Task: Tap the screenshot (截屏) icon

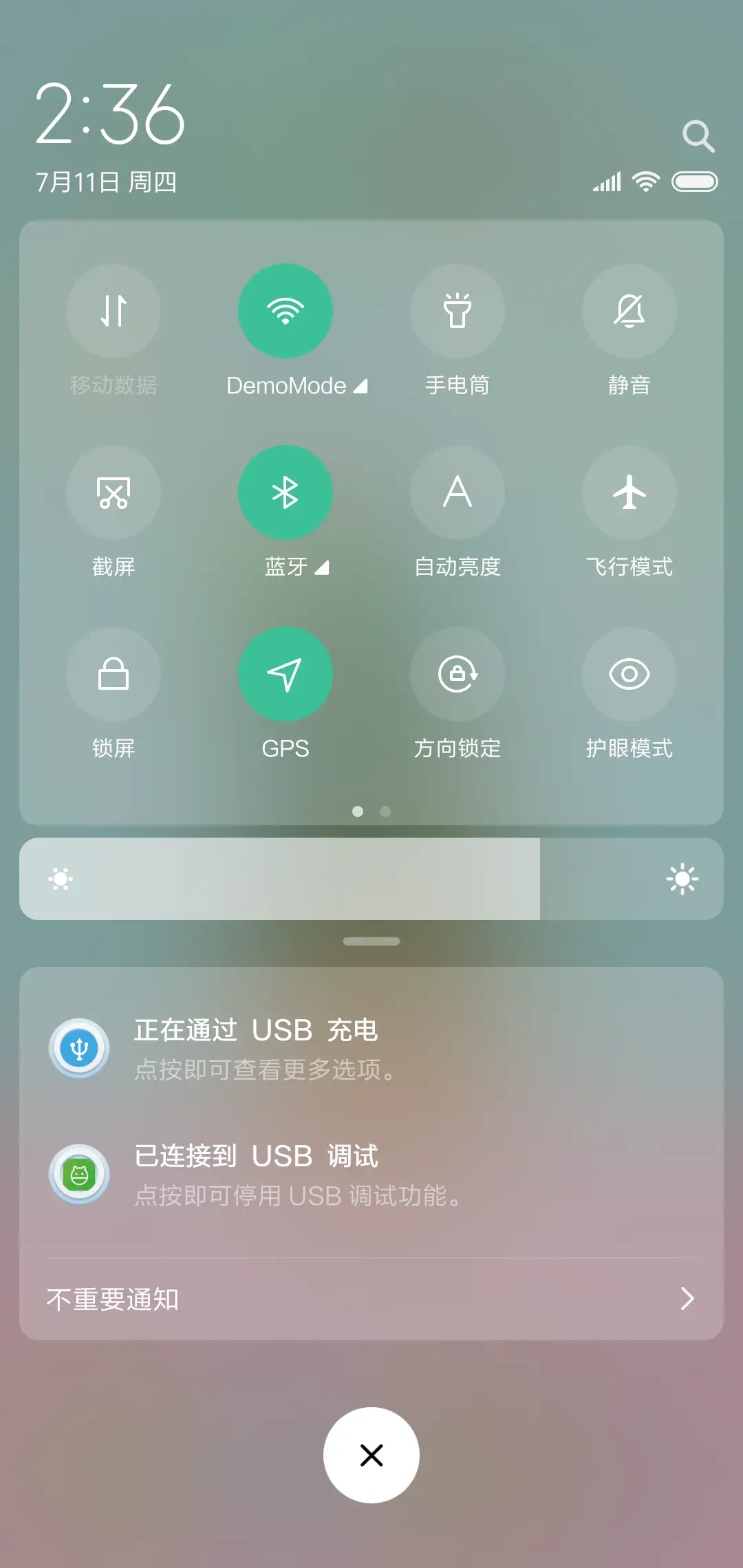Action: click(114, 492)
